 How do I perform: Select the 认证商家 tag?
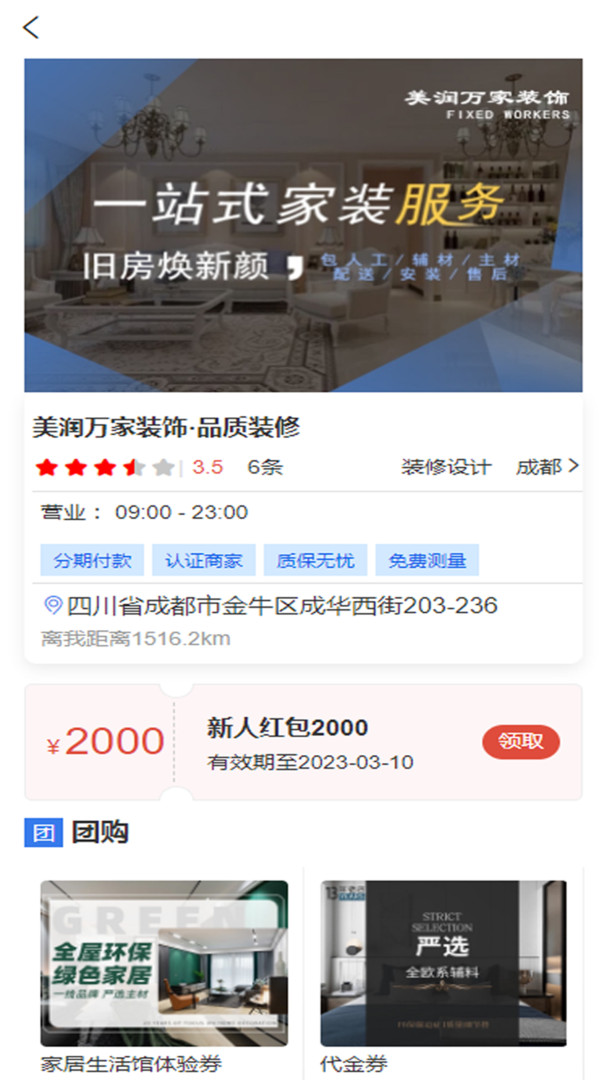(204, 561)
